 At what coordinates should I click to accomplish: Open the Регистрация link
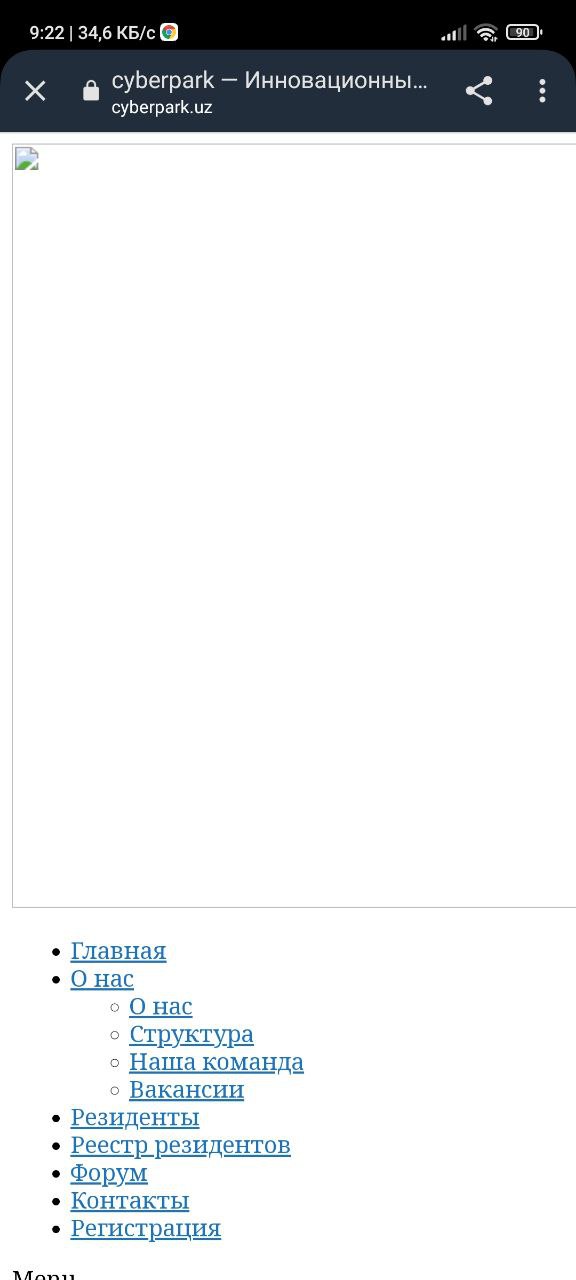click(146, 1229)
